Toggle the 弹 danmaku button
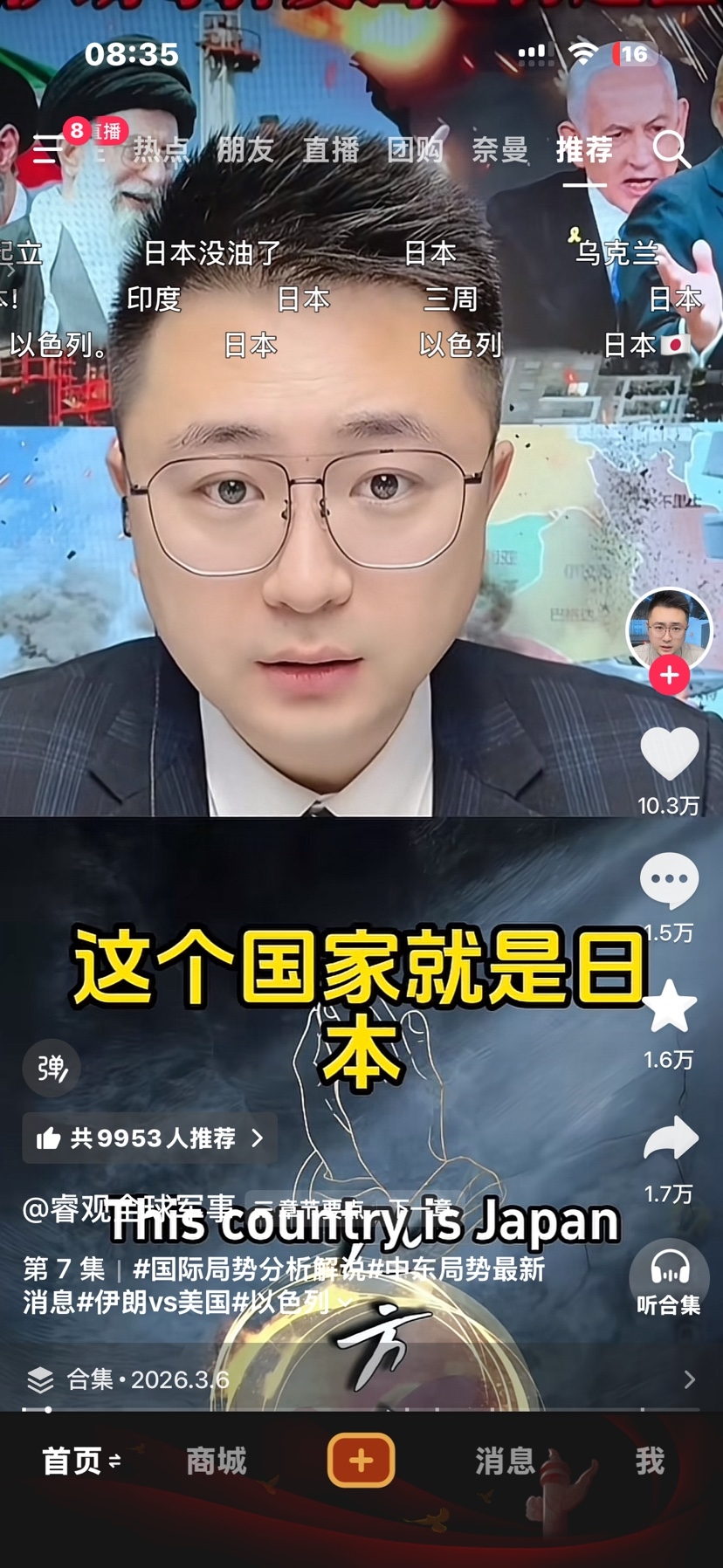 click(x=52, y=1068)
